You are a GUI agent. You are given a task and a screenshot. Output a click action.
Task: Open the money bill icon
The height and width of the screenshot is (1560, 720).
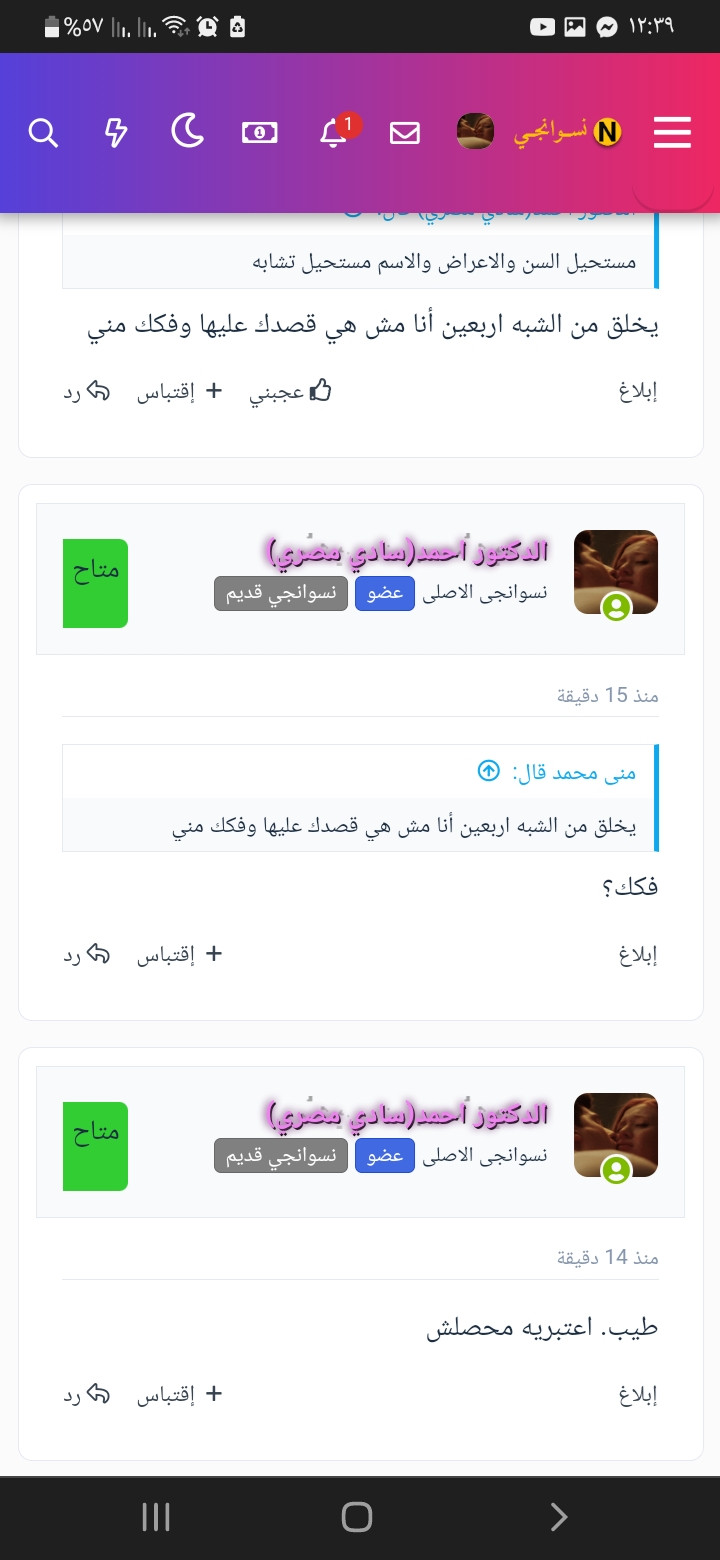(x=260, y=132)
